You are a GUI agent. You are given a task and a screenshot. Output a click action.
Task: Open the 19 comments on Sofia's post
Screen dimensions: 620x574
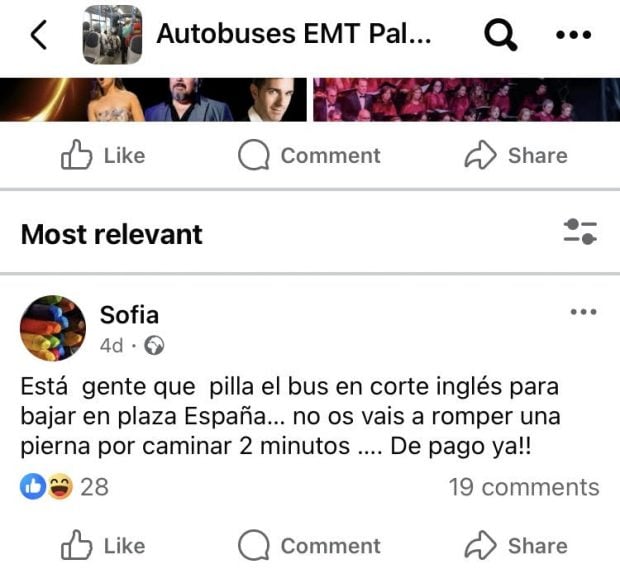(x=523, y=487)
